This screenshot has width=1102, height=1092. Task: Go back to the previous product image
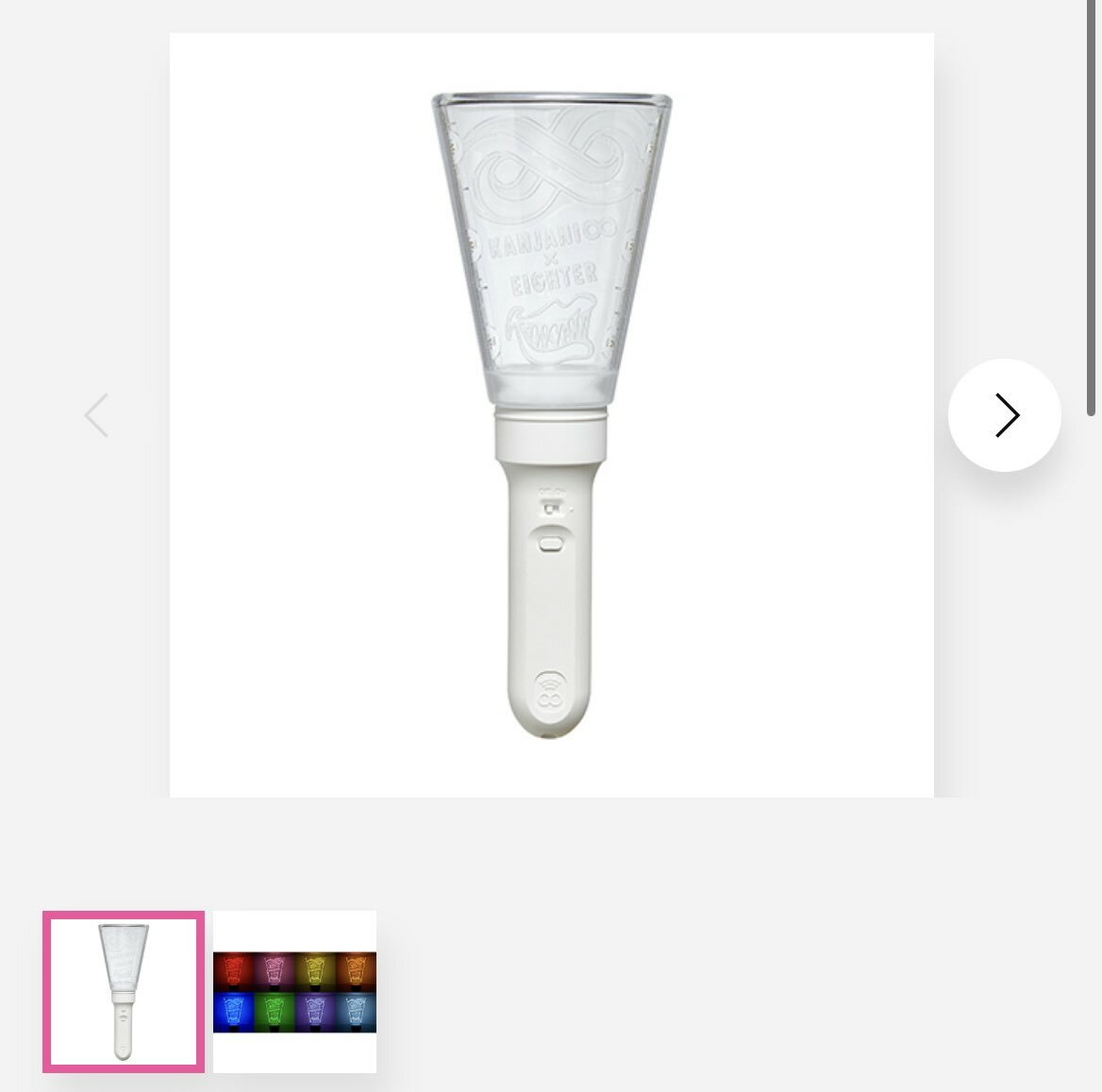(x=97, y=415)
